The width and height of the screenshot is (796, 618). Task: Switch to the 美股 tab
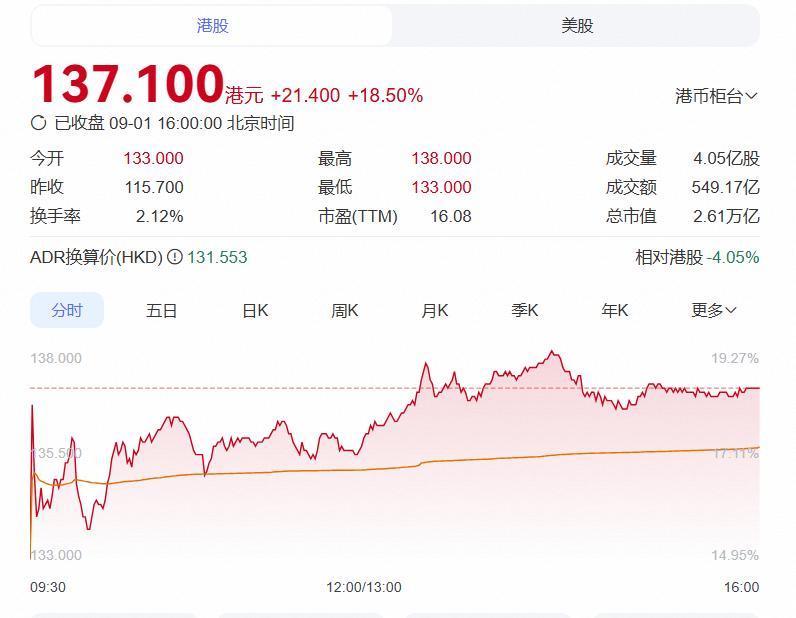(577, 26)
